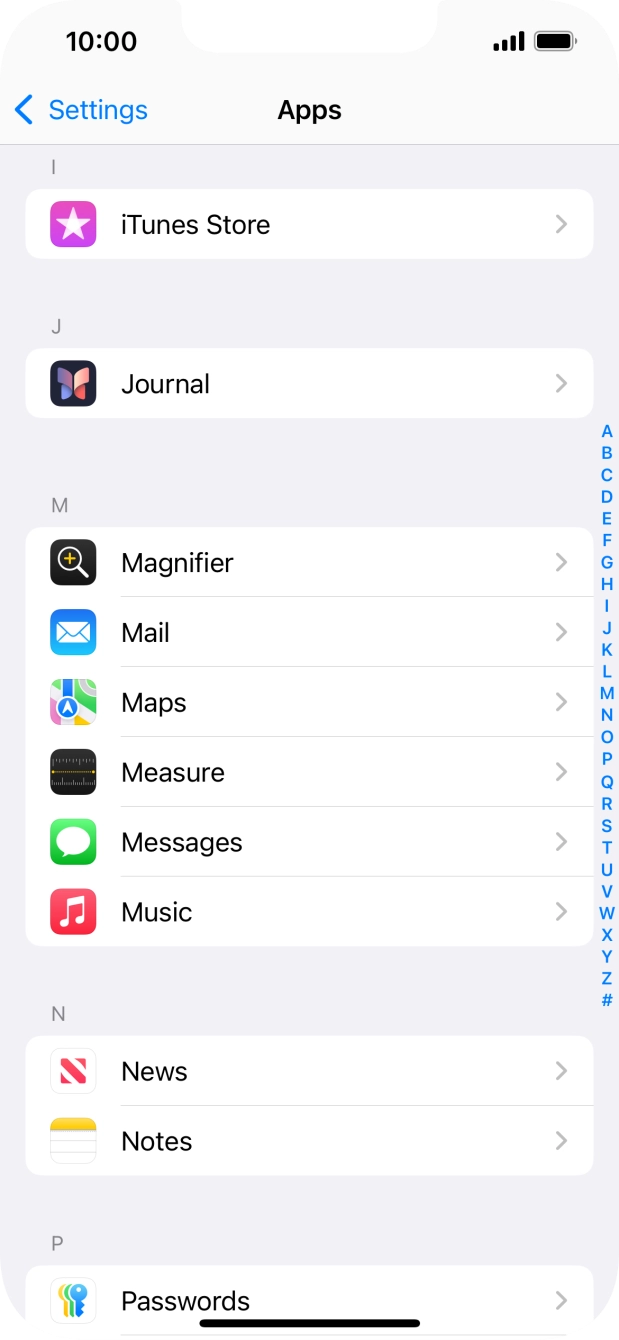Jump to the # section in the index
Viewport: 619px width, 1340px height.
606,1001
